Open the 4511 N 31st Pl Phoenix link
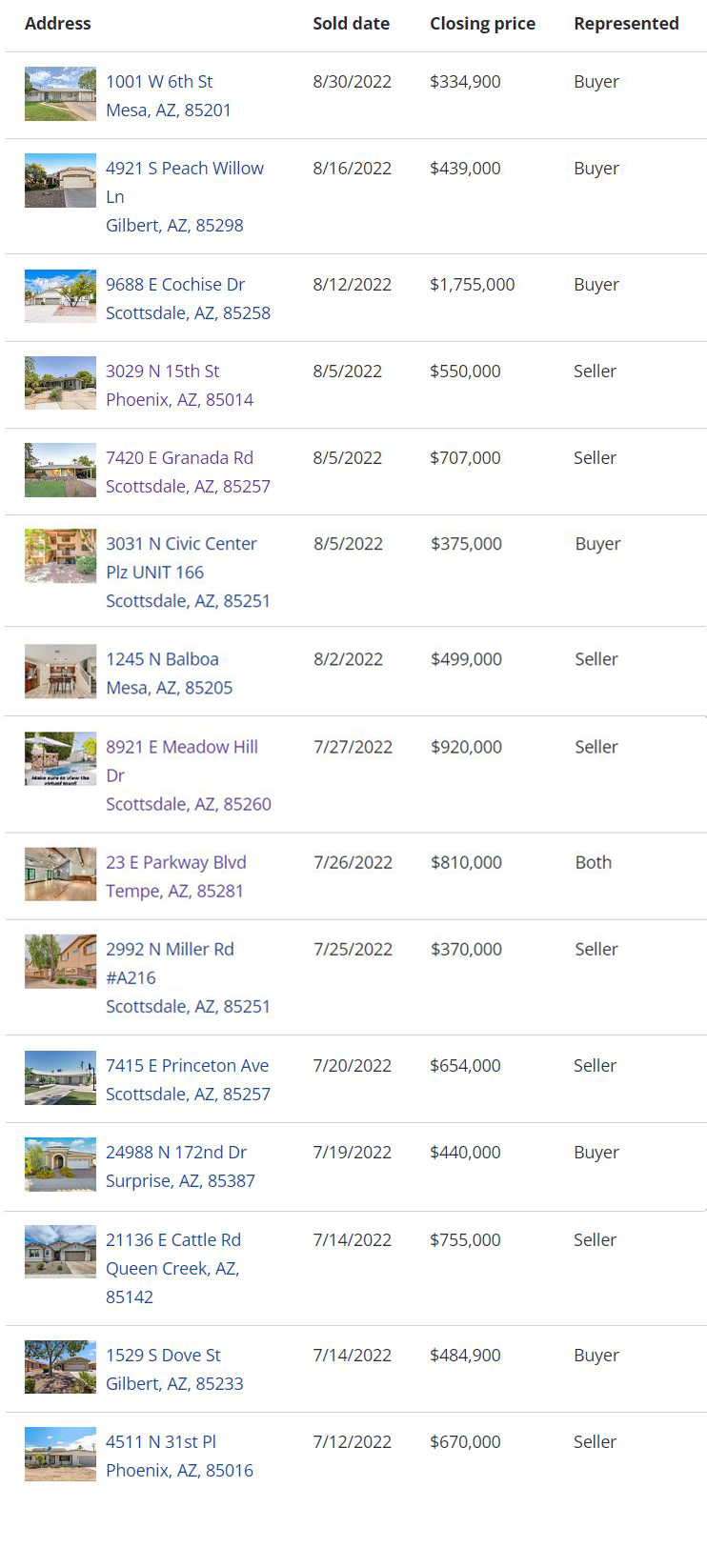This screenshot has width=707, height=1568. (161, 1442)
